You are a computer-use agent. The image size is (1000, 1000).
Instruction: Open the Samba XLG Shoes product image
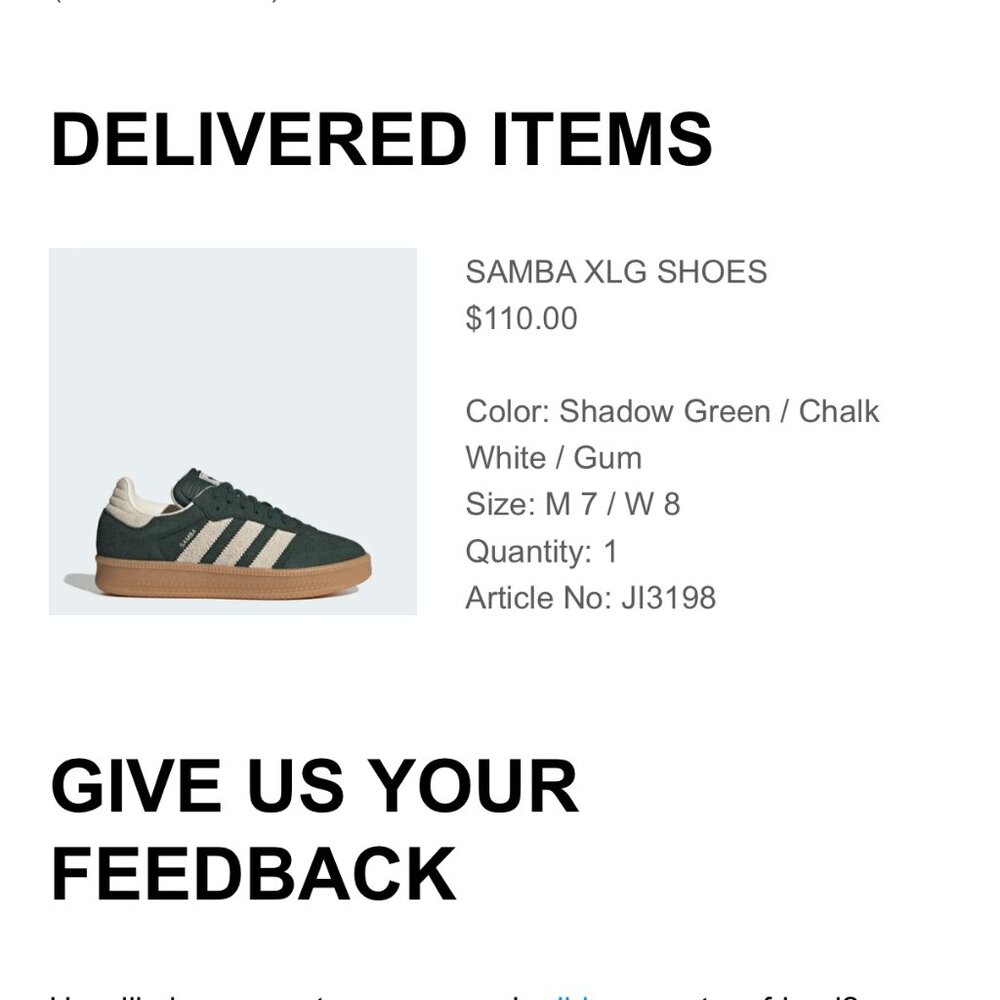pos(233,432)
